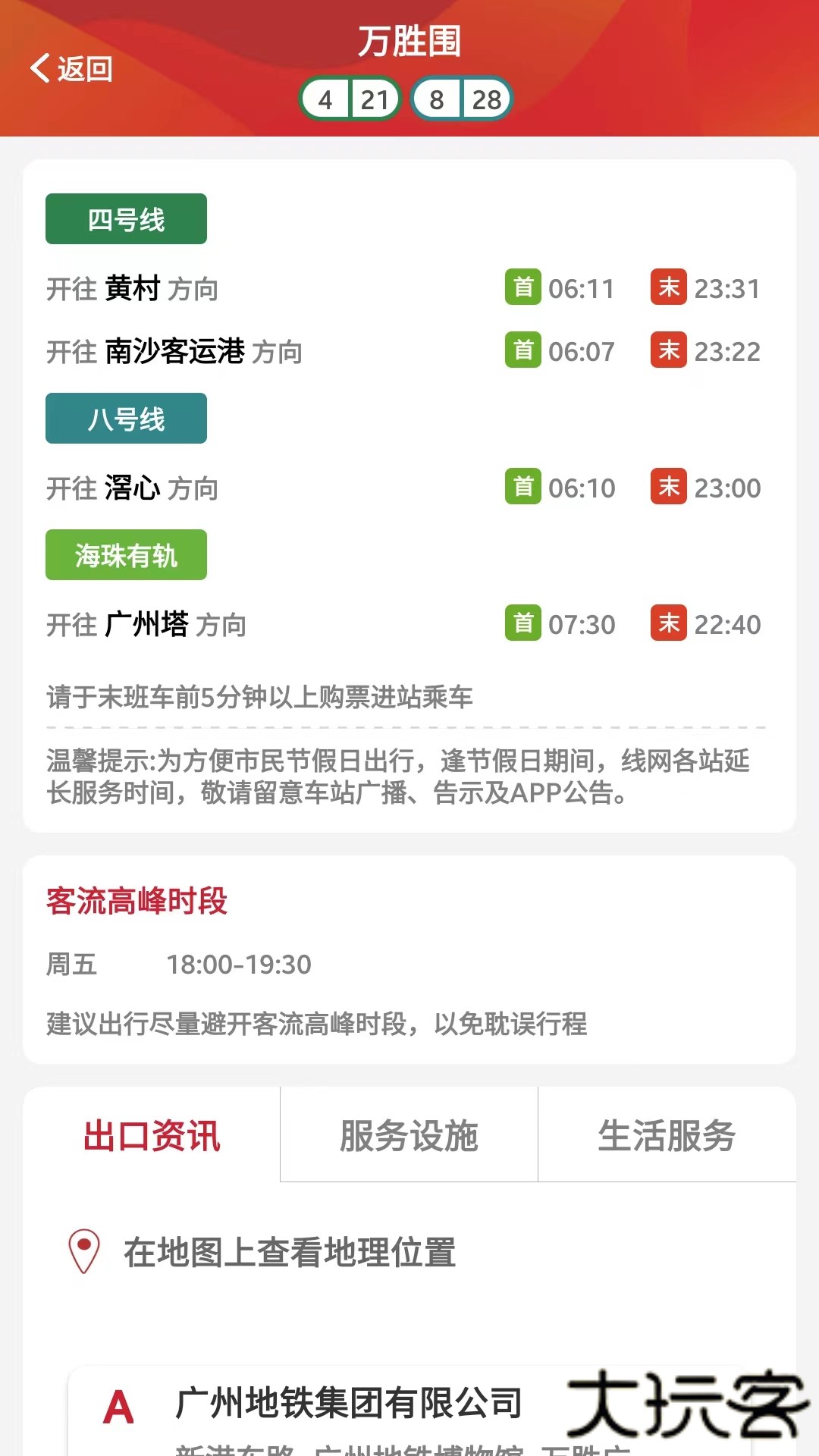Switch to the 服务设施 tab
Screen dimensions: 819x1456
click(408, 1135)
